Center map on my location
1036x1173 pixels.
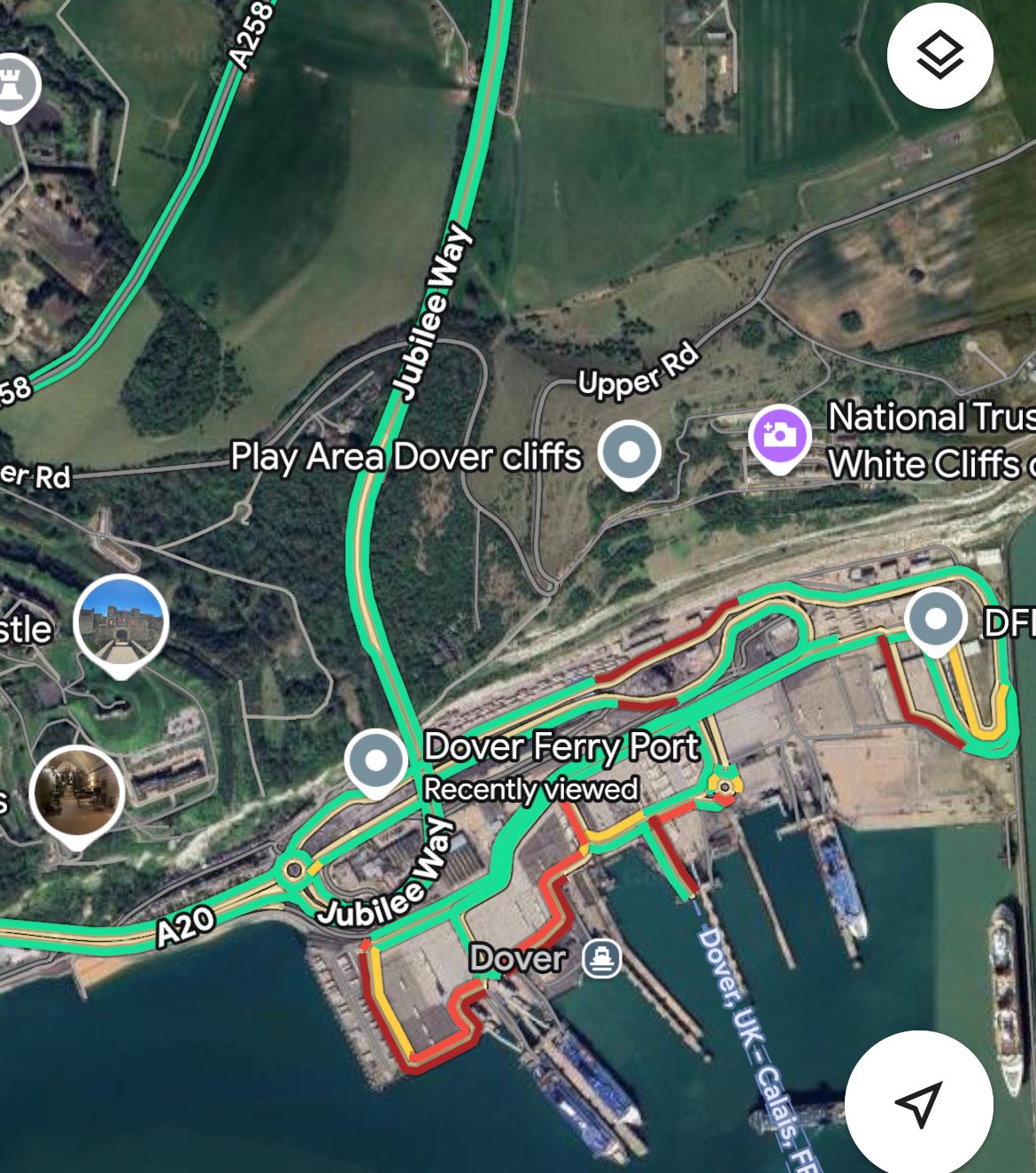[918, 1103]
